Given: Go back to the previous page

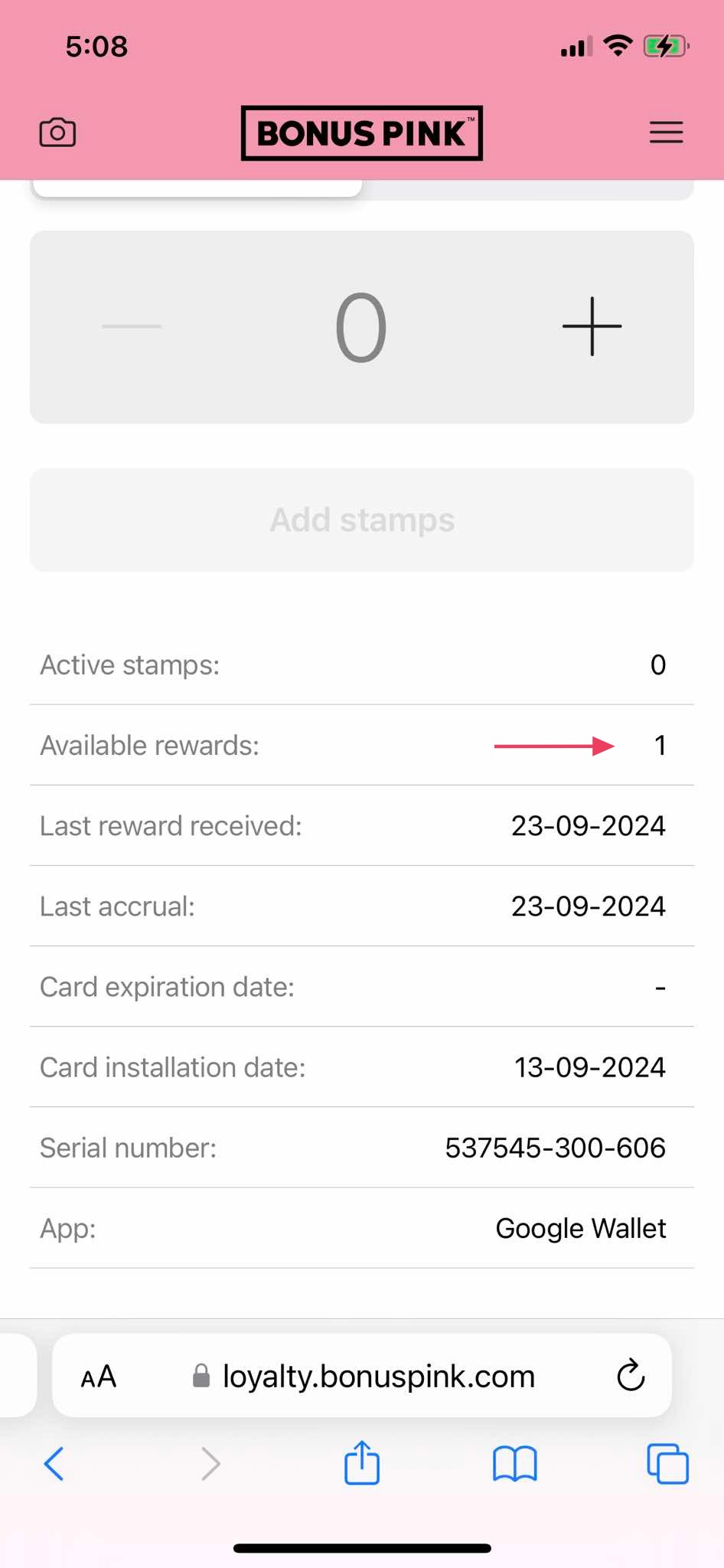Looking at the screenshot, I should click(54, 1464).
